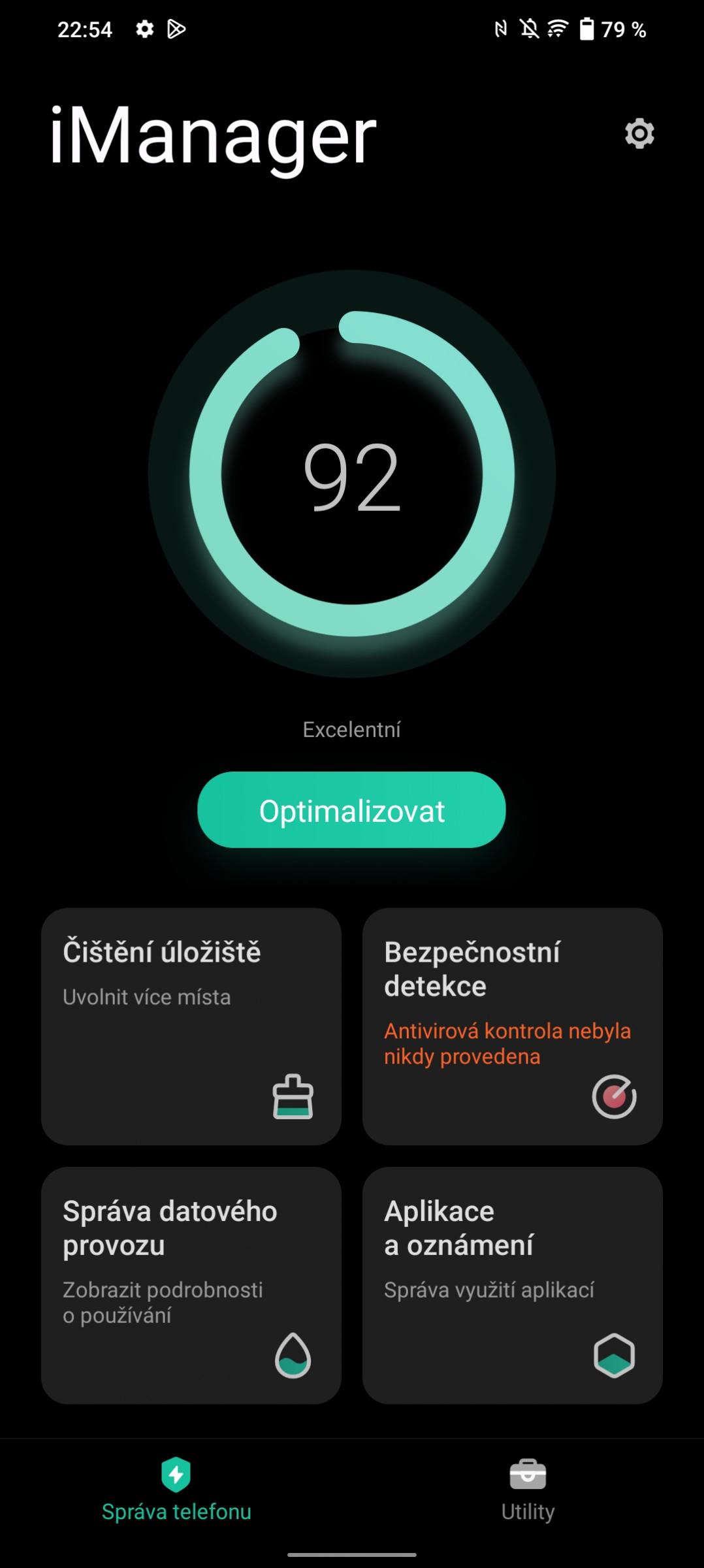
Task: Open iManager settings gear
Action: (639, 134)
